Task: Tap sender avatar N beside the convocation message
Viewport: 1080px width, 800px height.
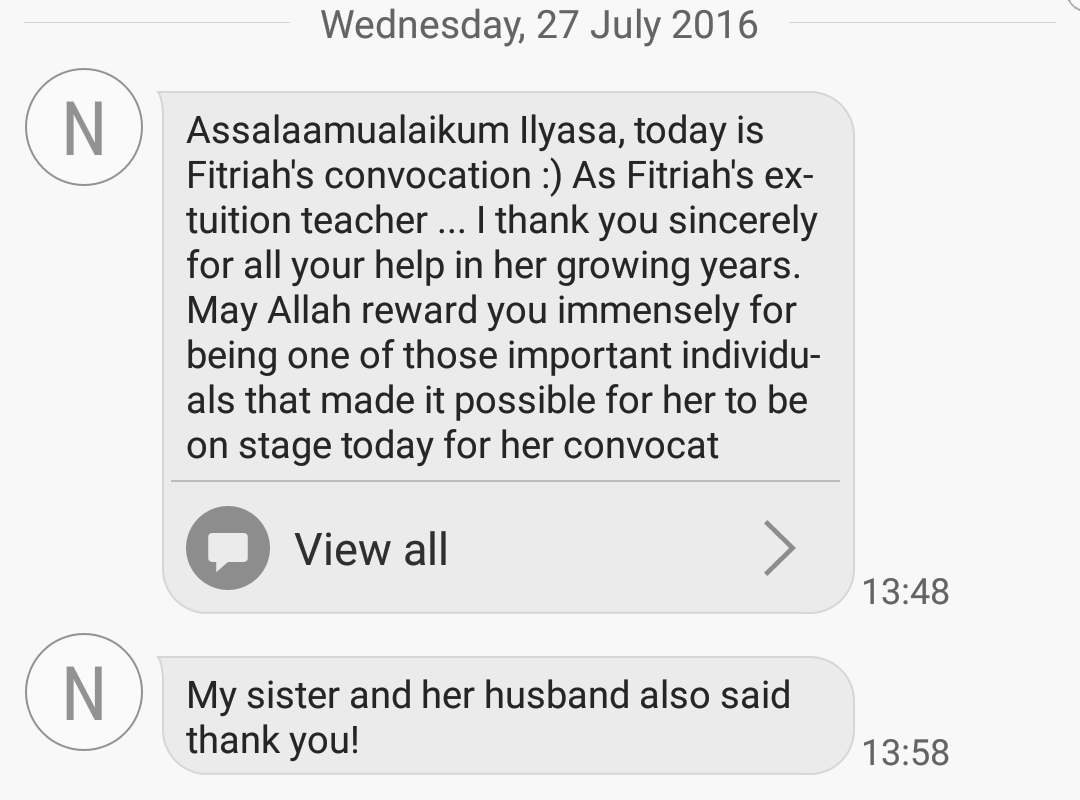Action: 83,128
